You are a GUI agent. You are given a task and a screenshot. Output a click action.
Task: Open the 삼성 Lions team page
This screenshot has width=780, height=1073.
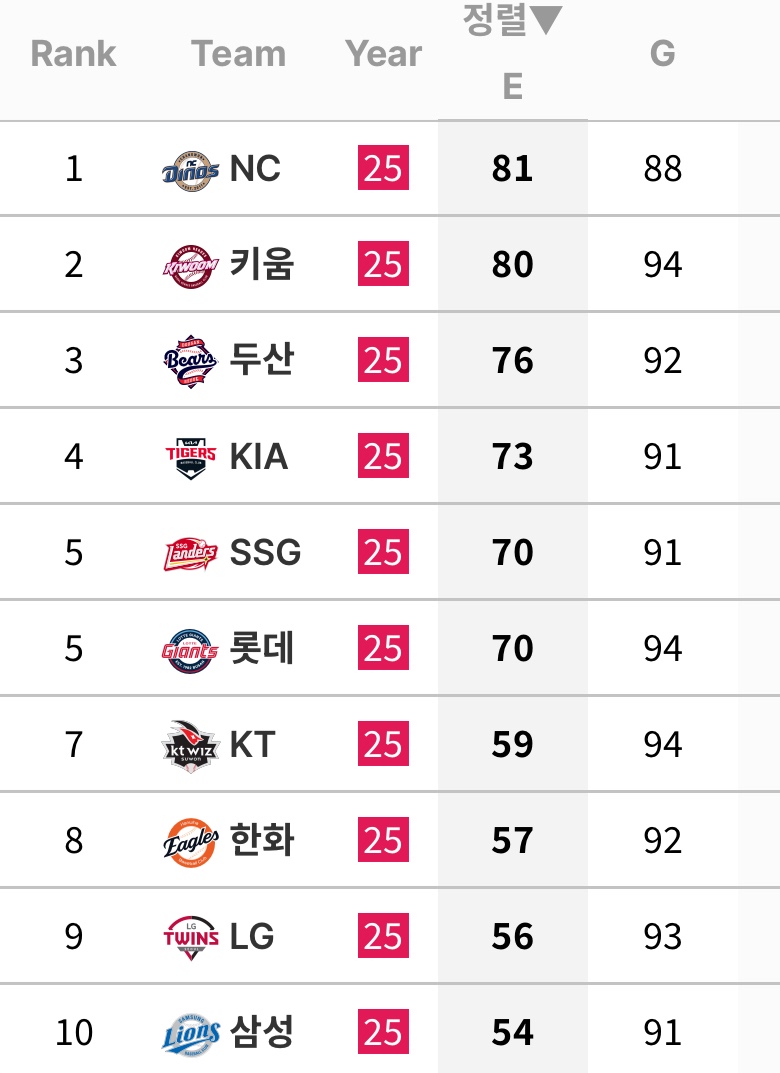(261, 1032)
